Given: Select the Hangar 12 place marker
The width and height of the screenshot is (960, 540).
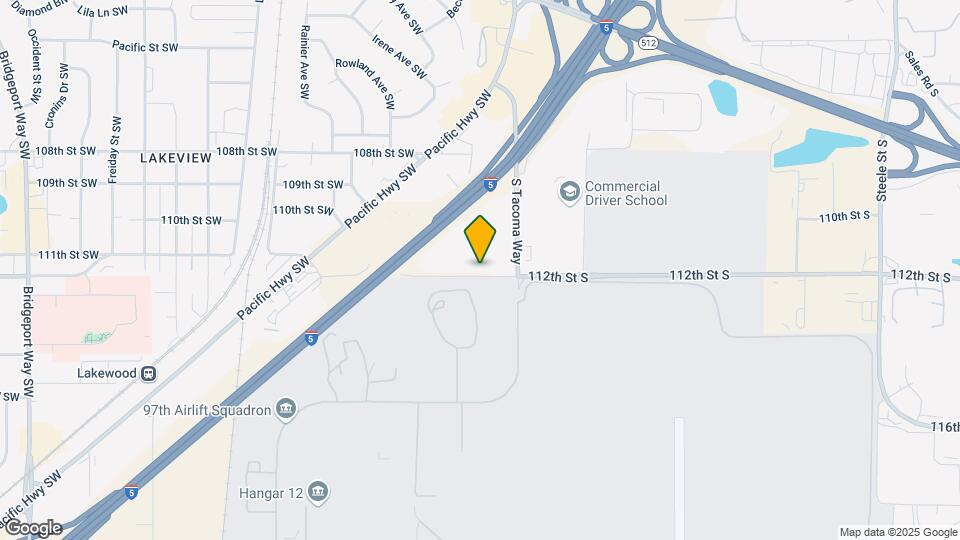Looking at the screenshot, I should [x=318, y=491].
